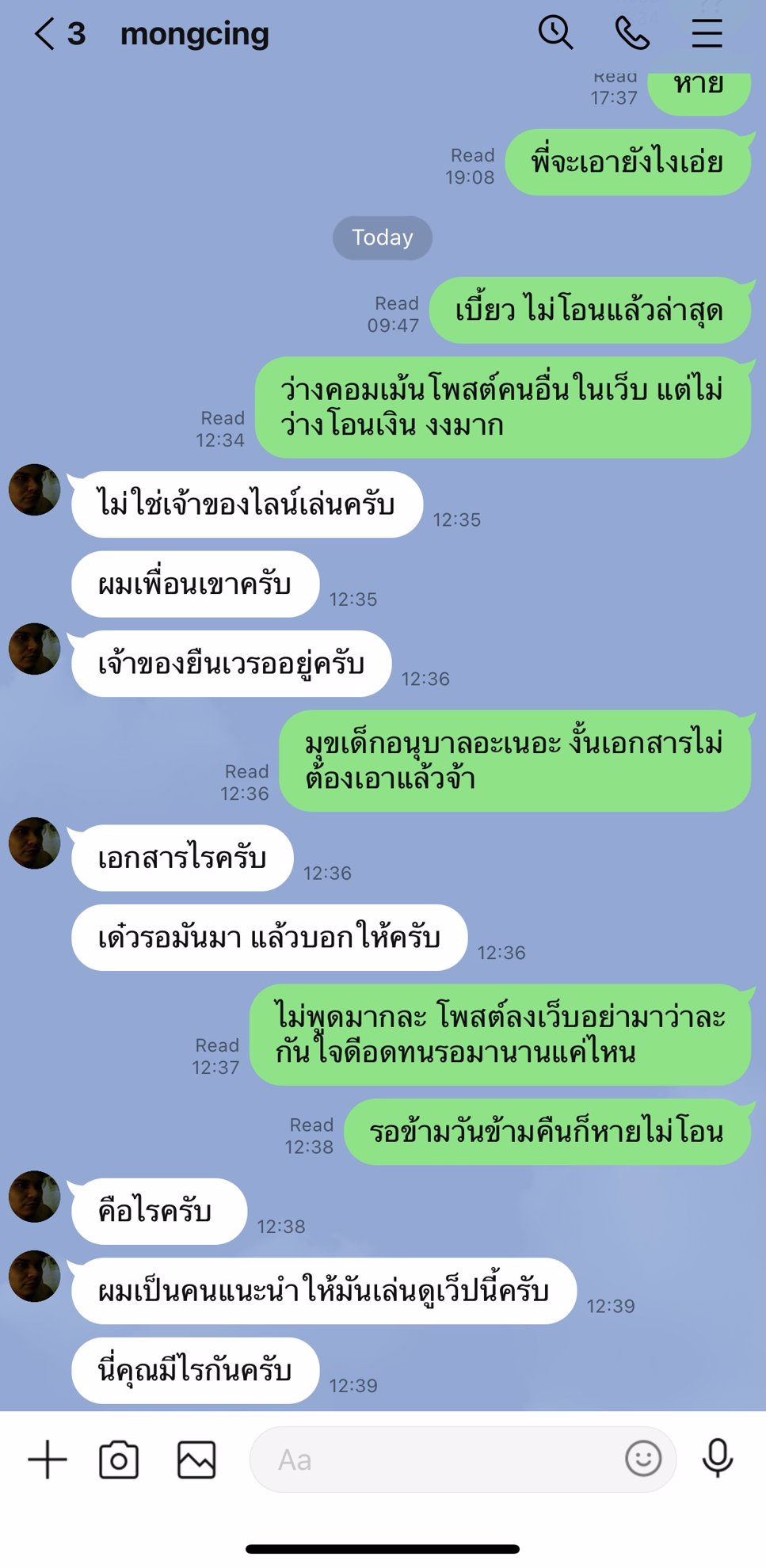
Task: Open the photo gallery picker
Action: 196,1460
